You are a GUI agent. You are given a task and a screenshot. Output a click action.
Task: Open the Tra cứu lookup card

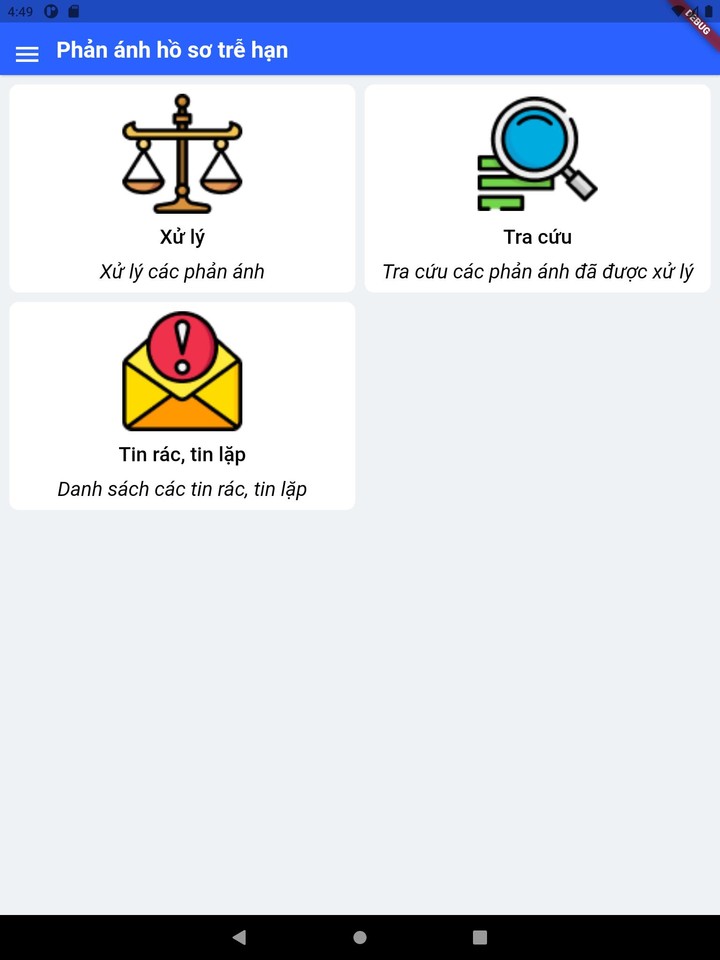pos(537,188)
